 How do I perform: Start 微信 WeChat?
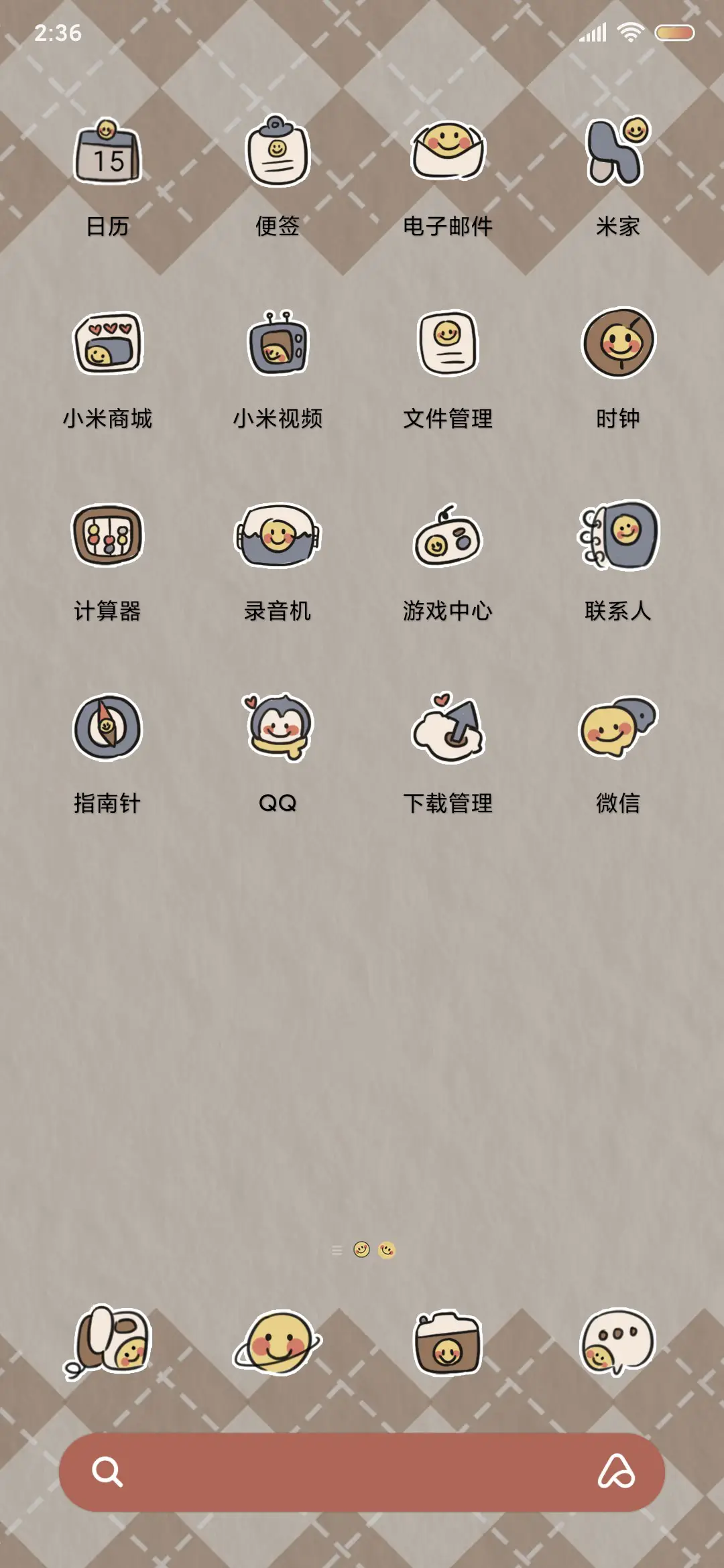point(618,727)
